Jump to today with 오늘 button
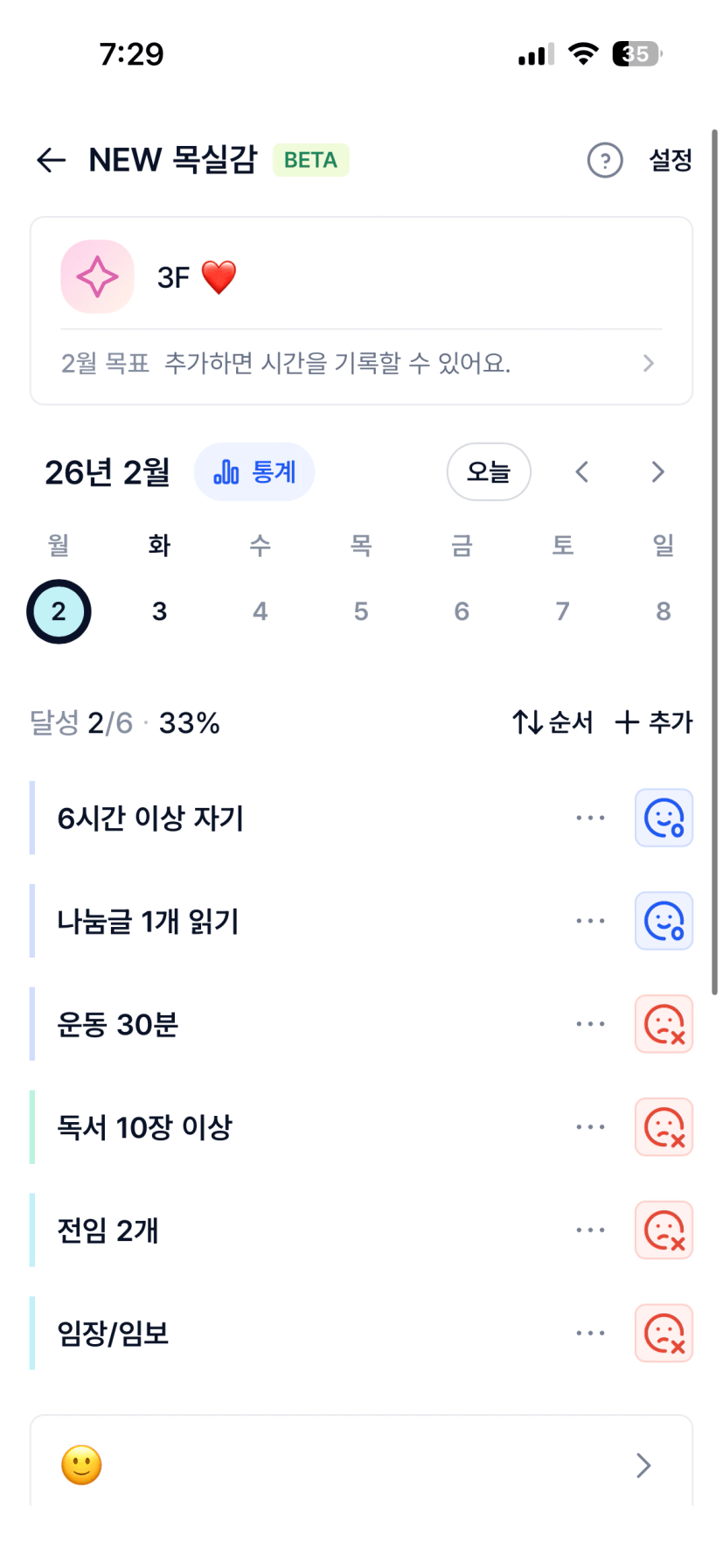The width and height of the screenshot is (723, 1568). (488, 472)
